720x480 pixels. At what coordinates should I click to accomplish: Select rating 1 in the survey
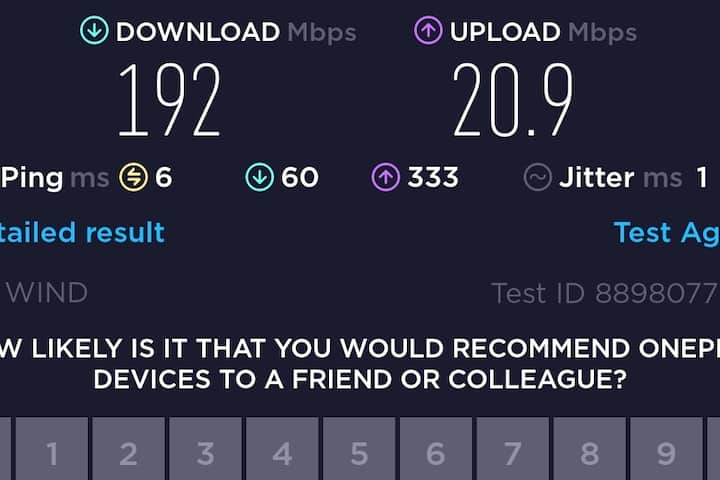[52, 453]
